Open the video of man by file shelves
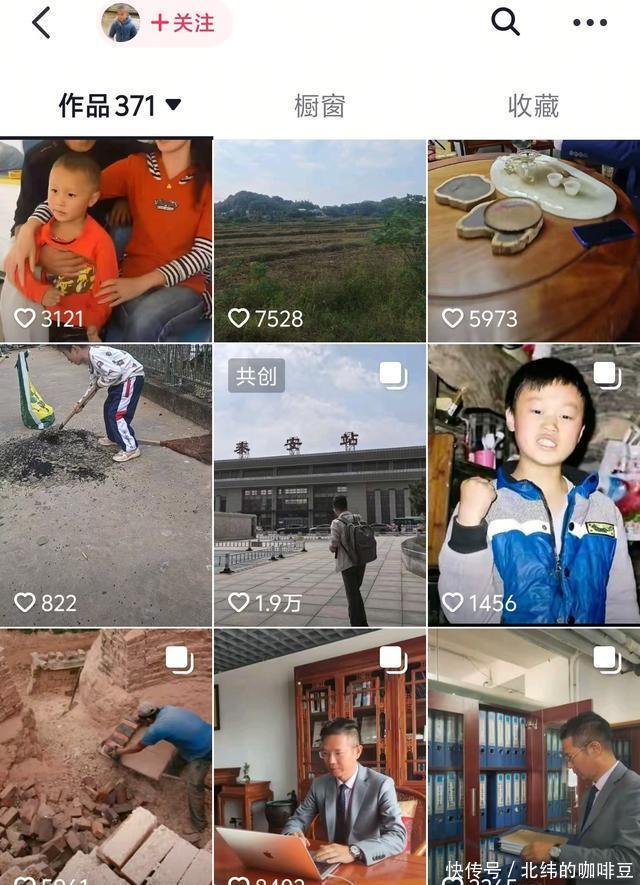Viewport: 640px width, 885px height. pos(534,757)
